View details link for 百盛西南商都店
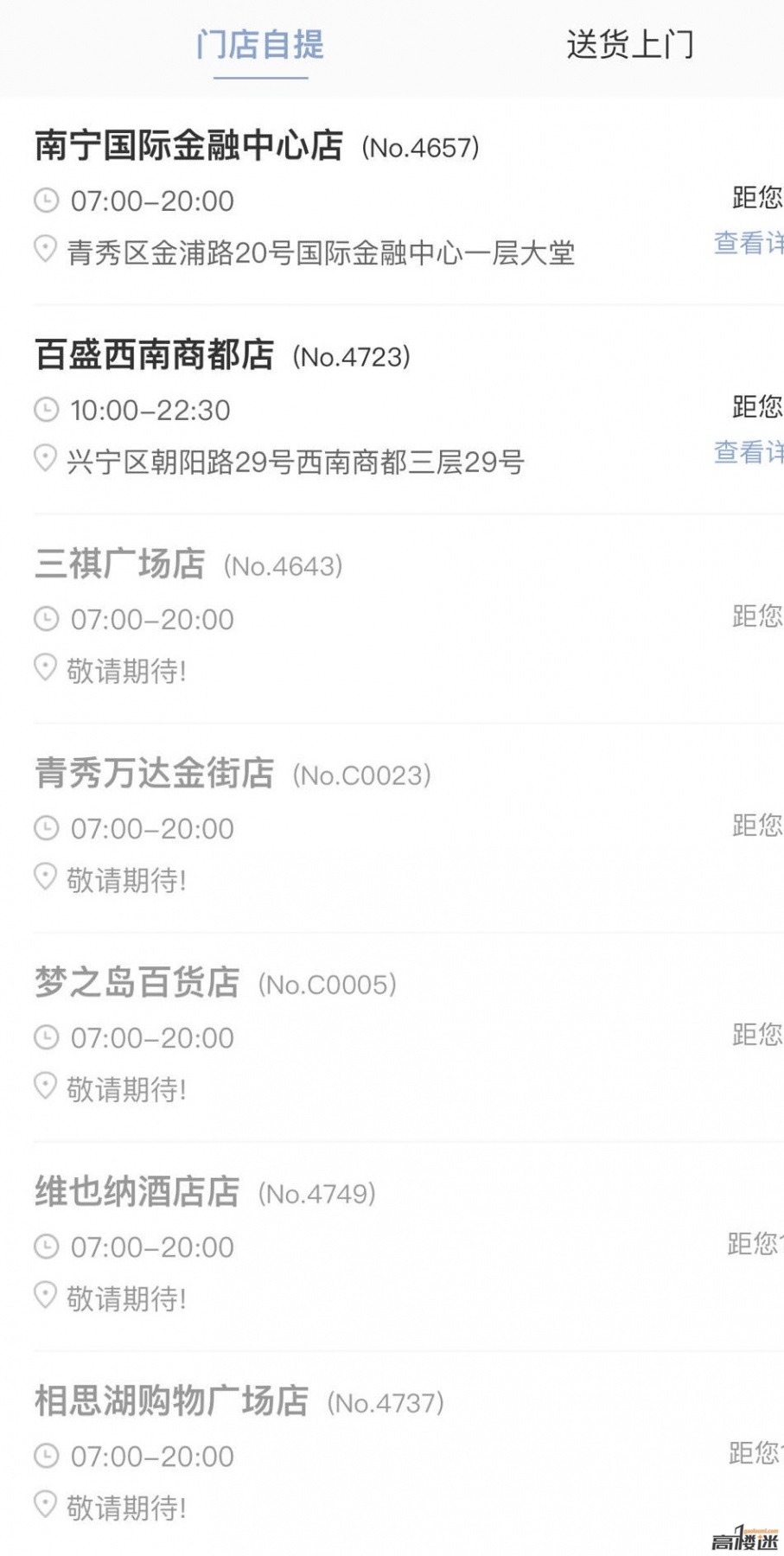 coord(749,452)
